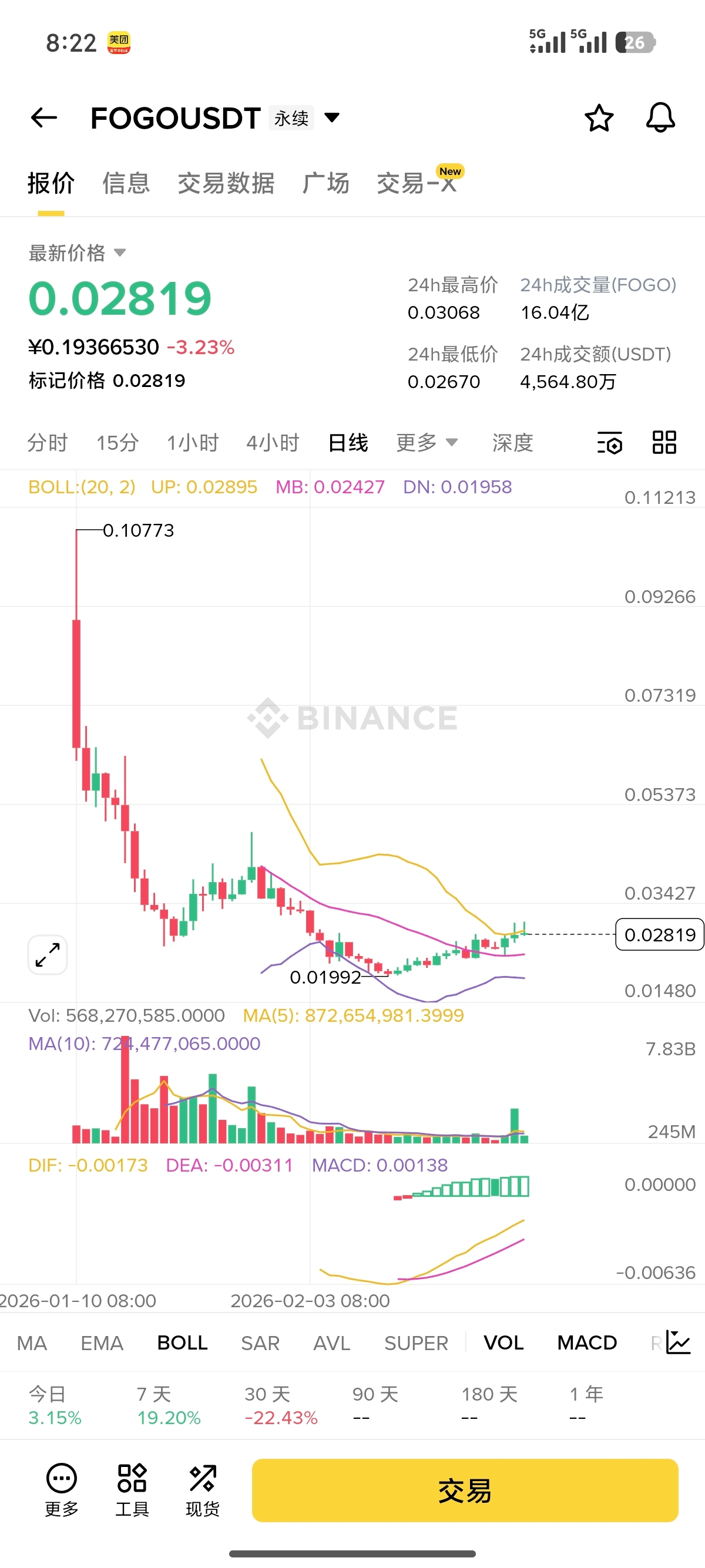705x1568 pixels.
Task: Expand the chart to fullscreen
Action: pyautogui.click(x=48, y=954)
